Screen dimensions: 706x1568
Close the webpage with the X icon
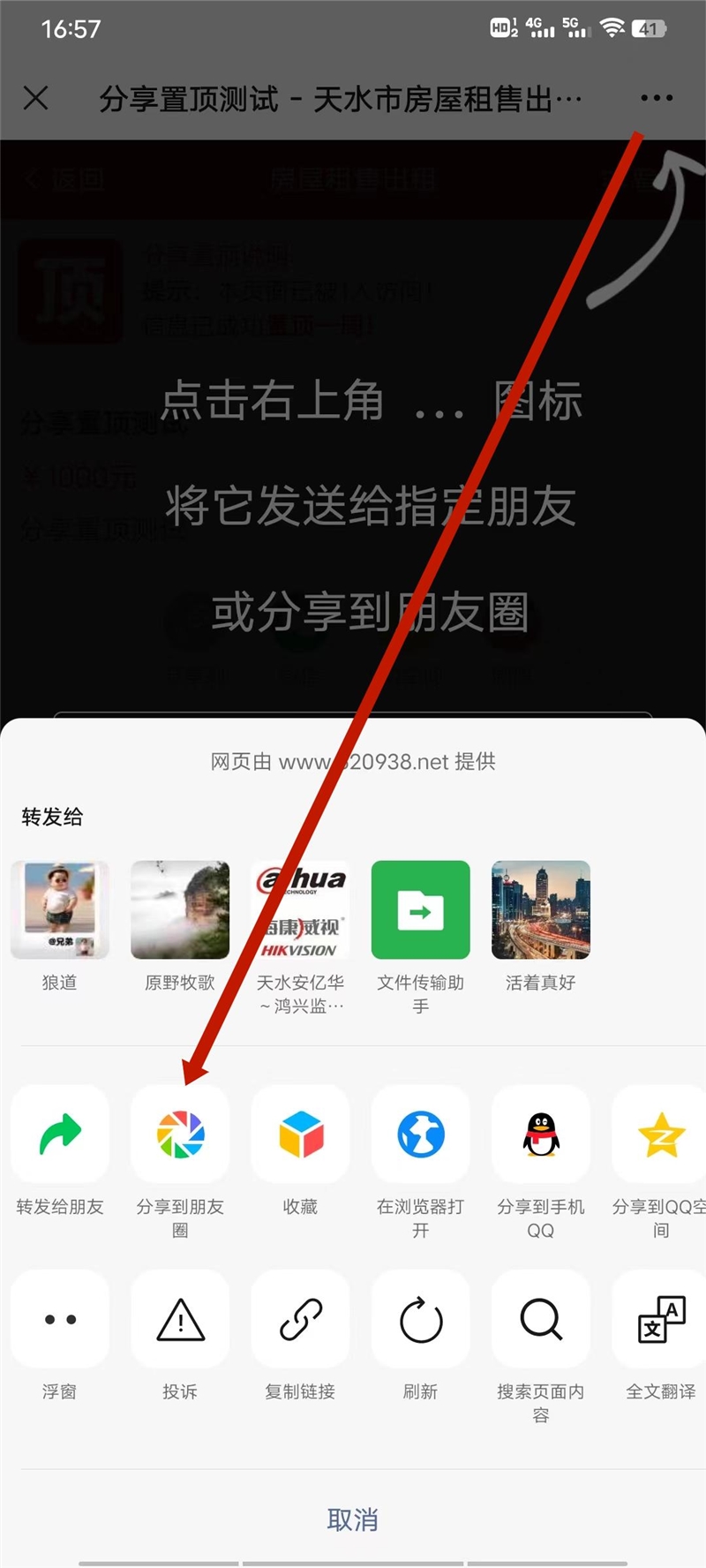36,98
